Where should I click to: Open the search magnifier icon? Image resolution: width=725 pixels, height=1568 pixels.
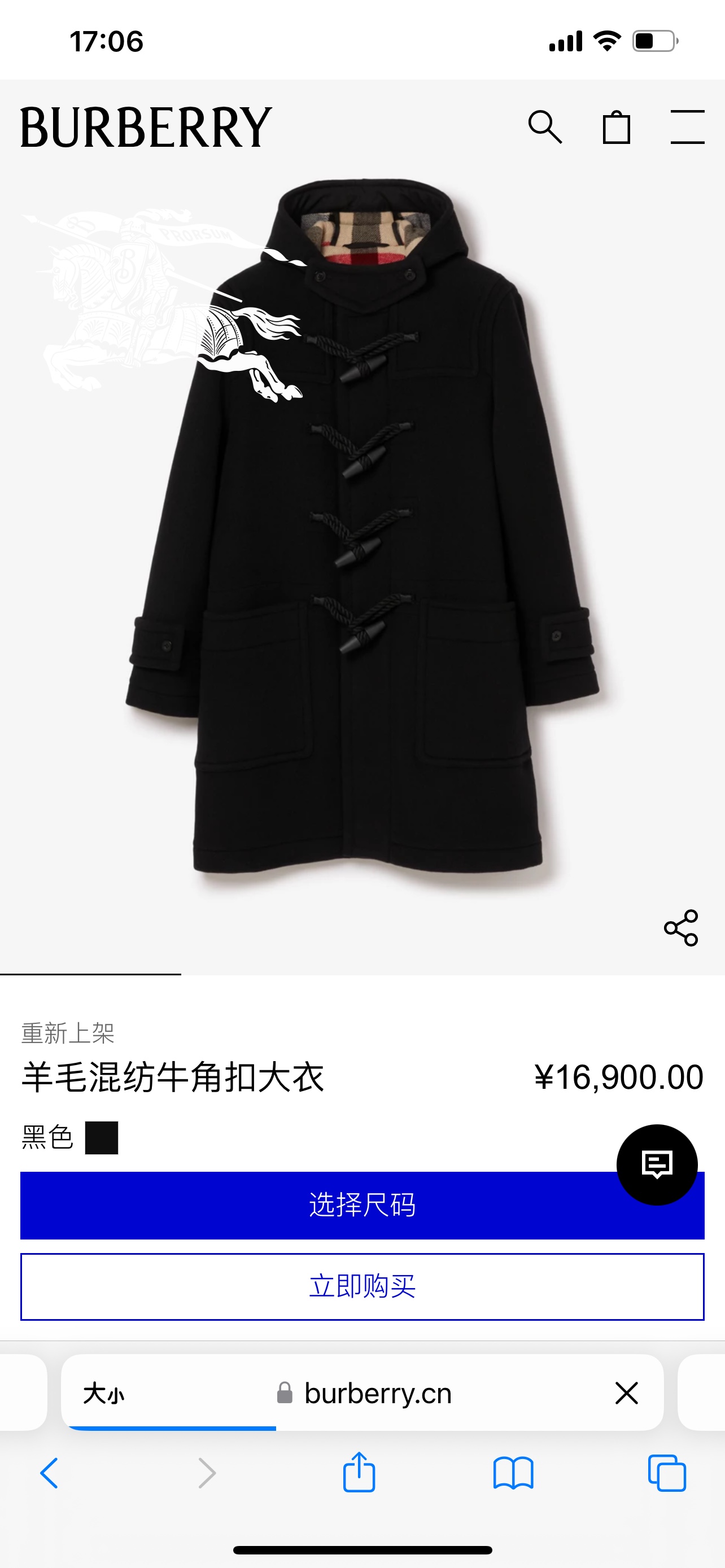pyautogui.click(x=545, y=127)
